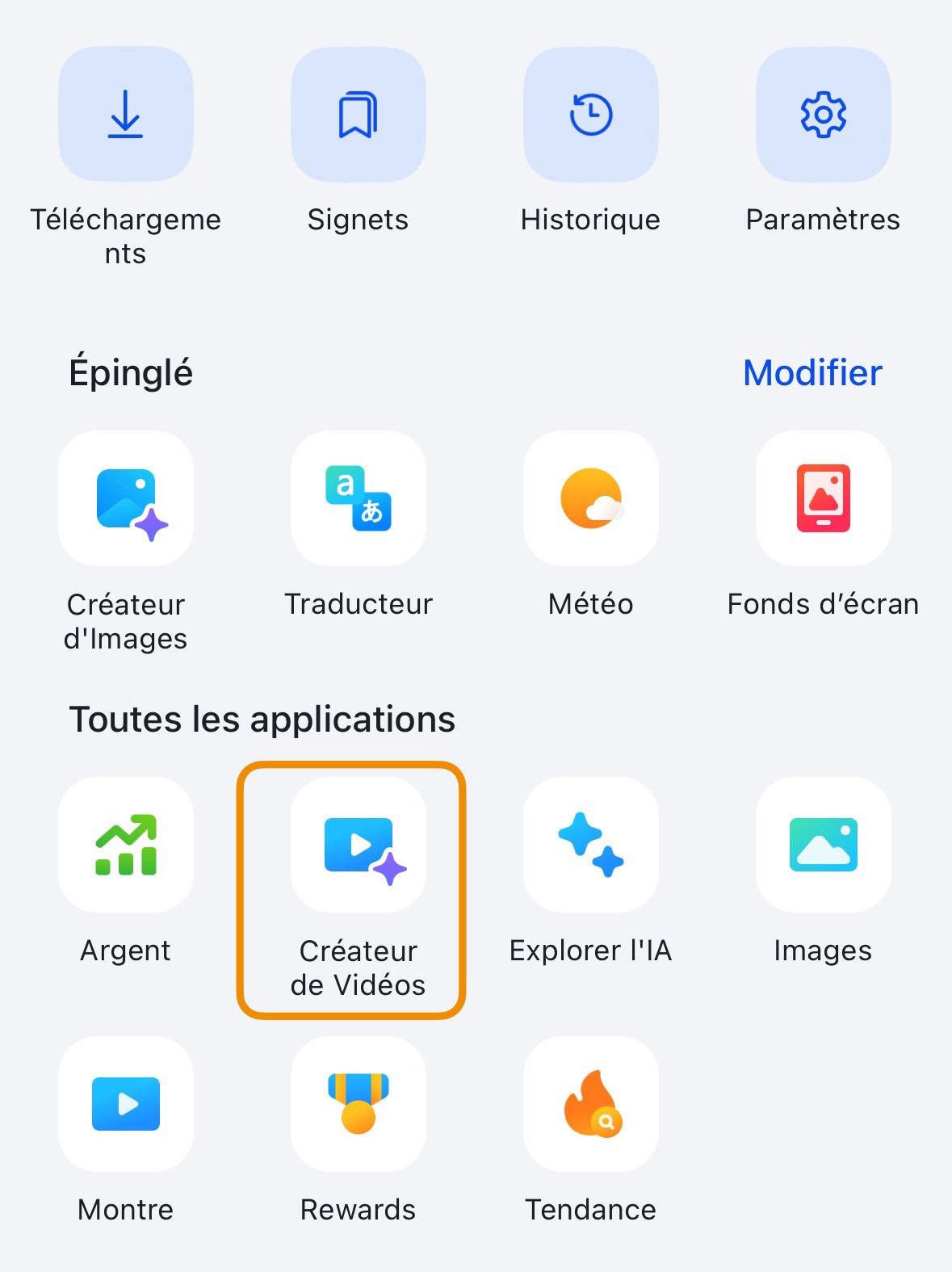Select Explorer l'IA
Image resolution: width=952 pixels, height=1272 pixels.
coord(591,846)
